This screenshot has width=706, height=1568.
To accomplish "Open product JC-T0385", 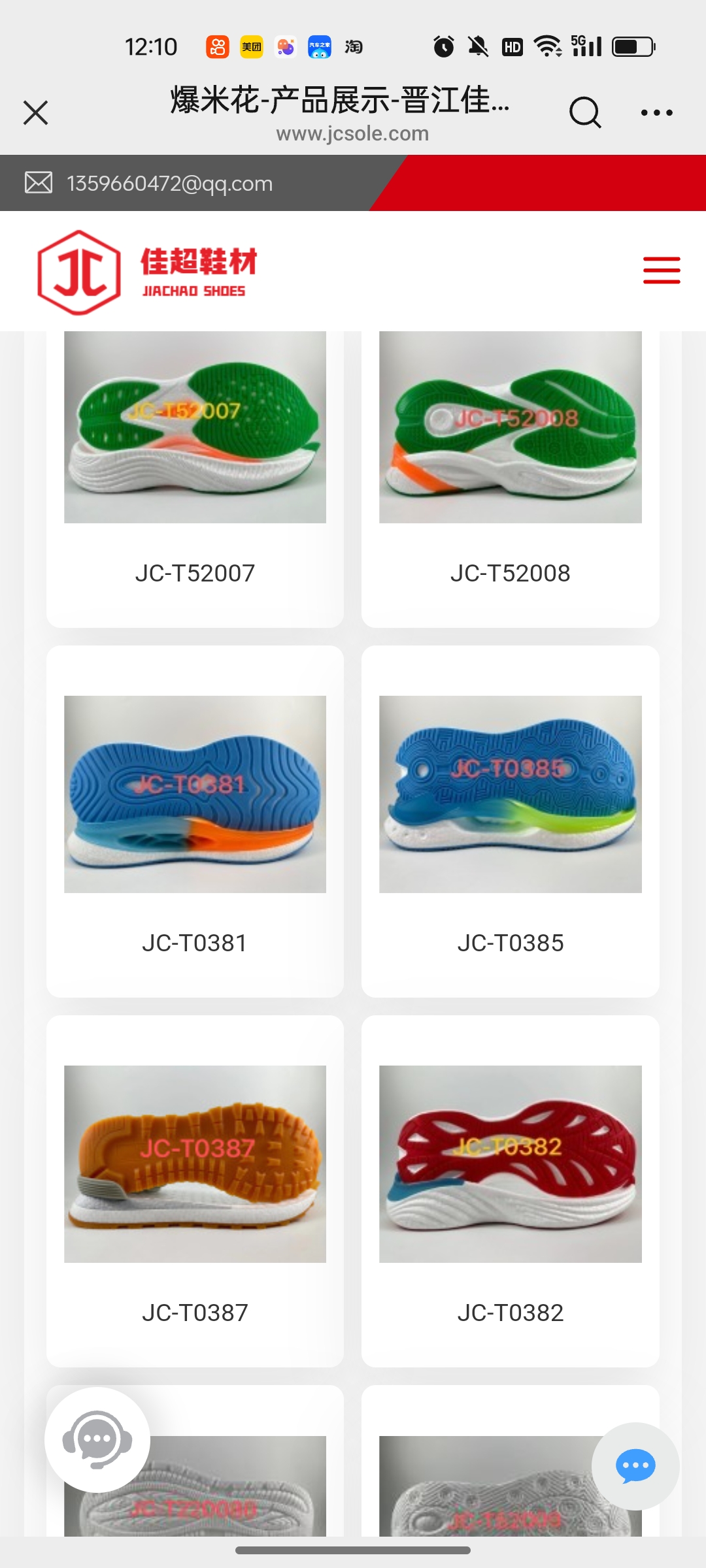I will coord(510,820).
